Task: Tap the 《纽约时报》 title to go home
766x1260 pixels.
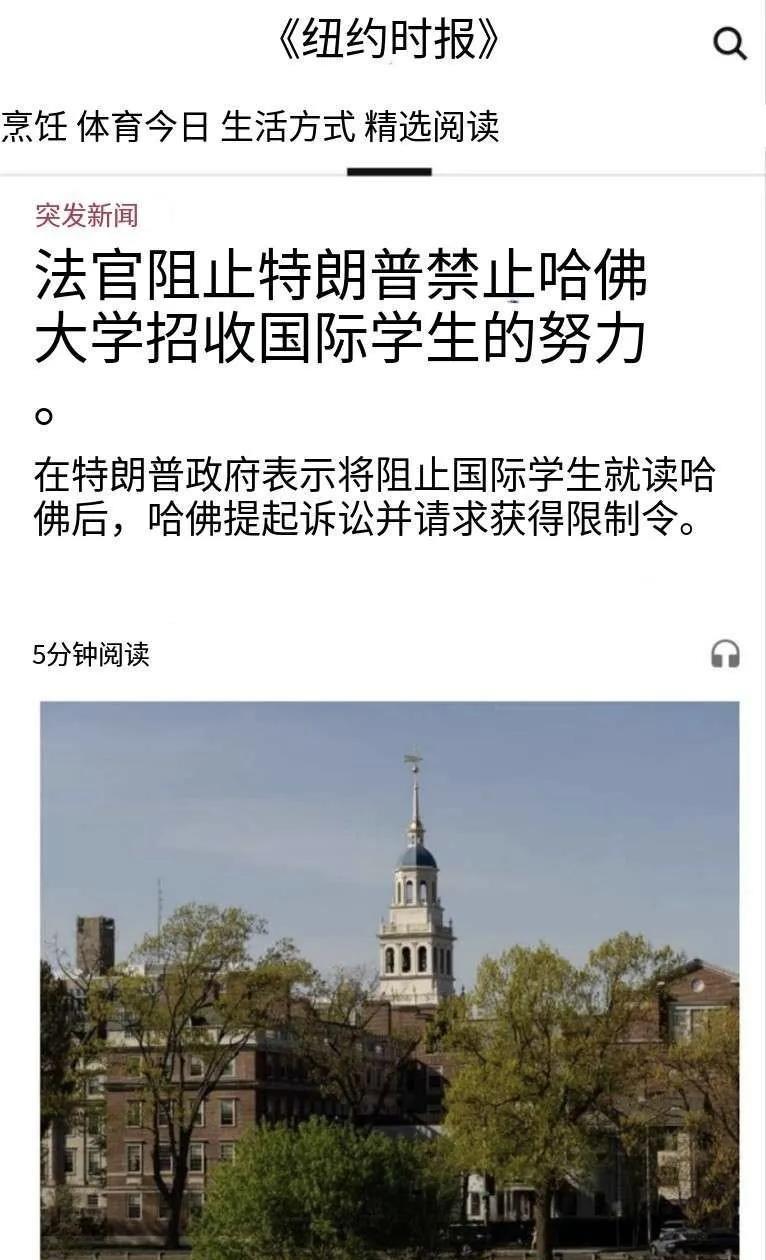Action: click(387, 41)
